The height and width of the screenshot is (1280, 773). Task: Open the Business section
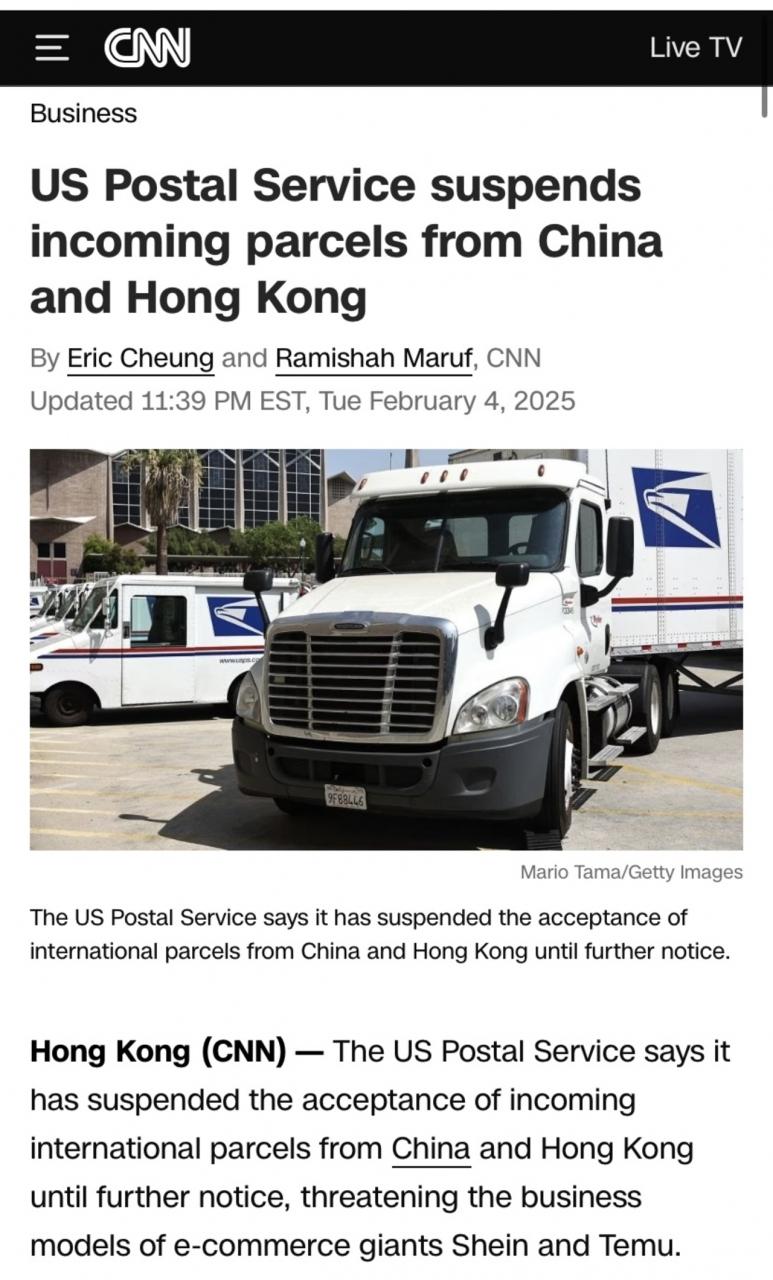pyautogui.click(x=83, y=114)
